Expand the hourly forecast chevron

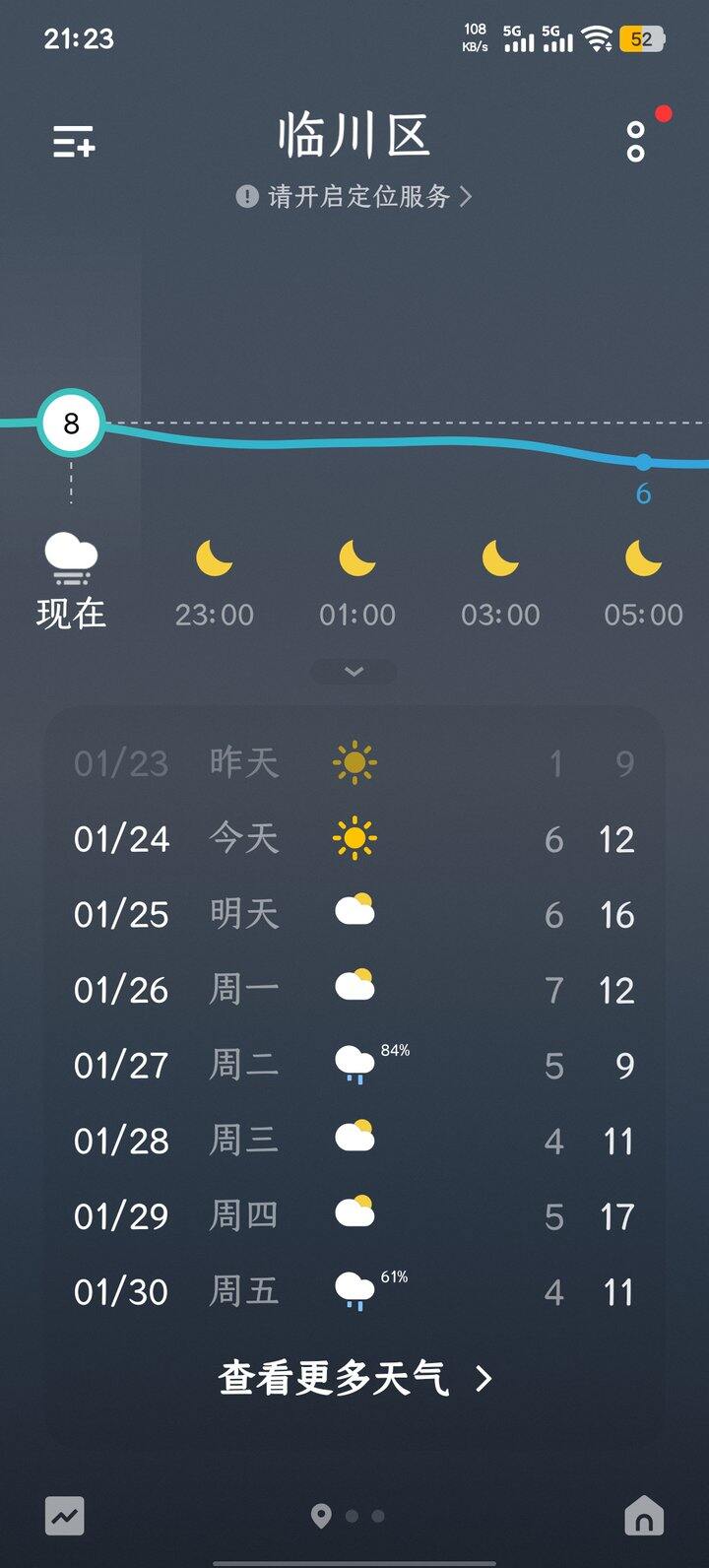(x=354, y=672)
